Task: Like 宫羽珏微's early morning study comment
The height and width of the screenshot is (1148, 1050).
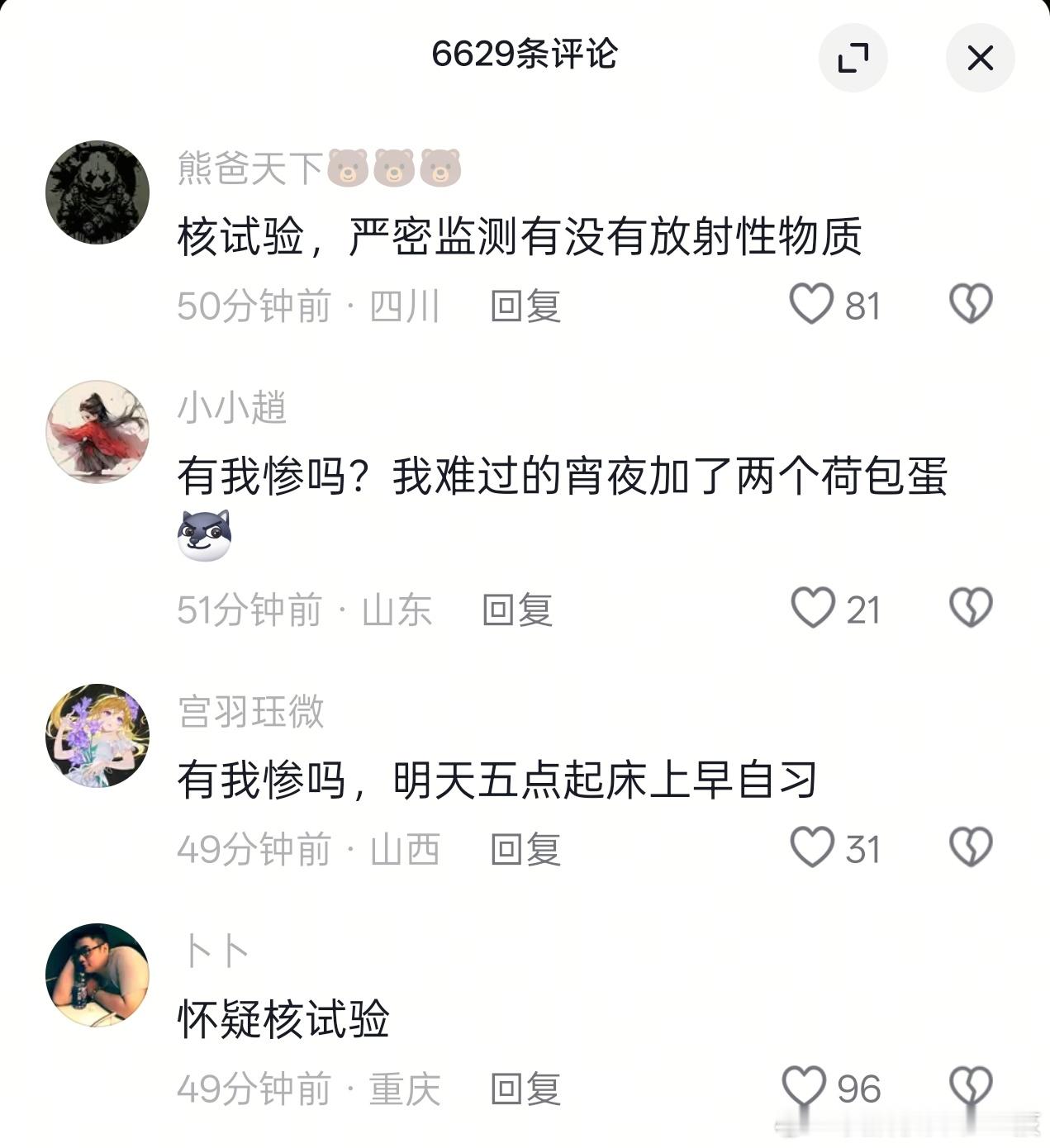Action: [x=815, y=845]
